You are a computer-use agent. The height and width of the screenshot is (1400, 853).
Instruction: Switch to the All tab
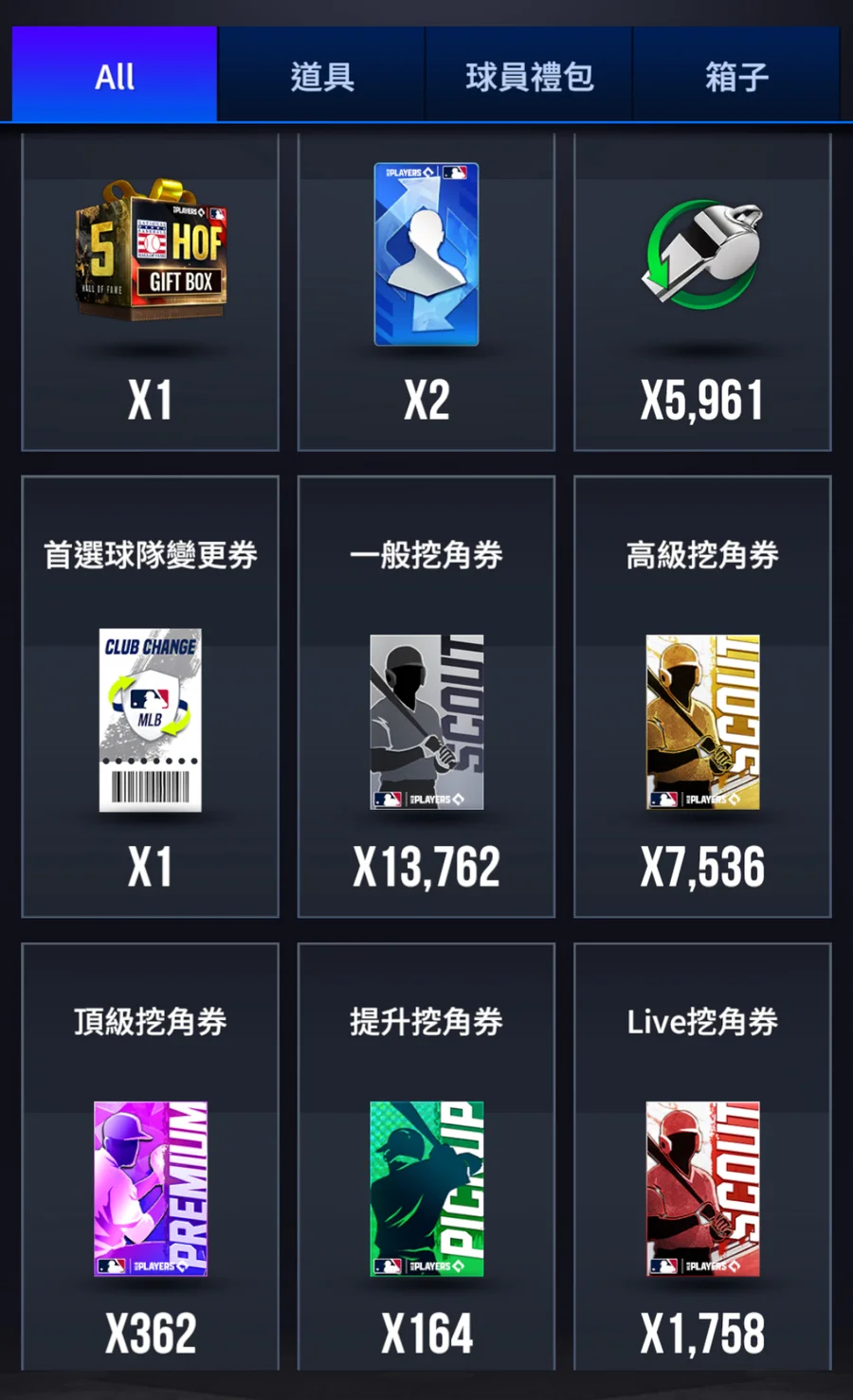pos(115,76)
